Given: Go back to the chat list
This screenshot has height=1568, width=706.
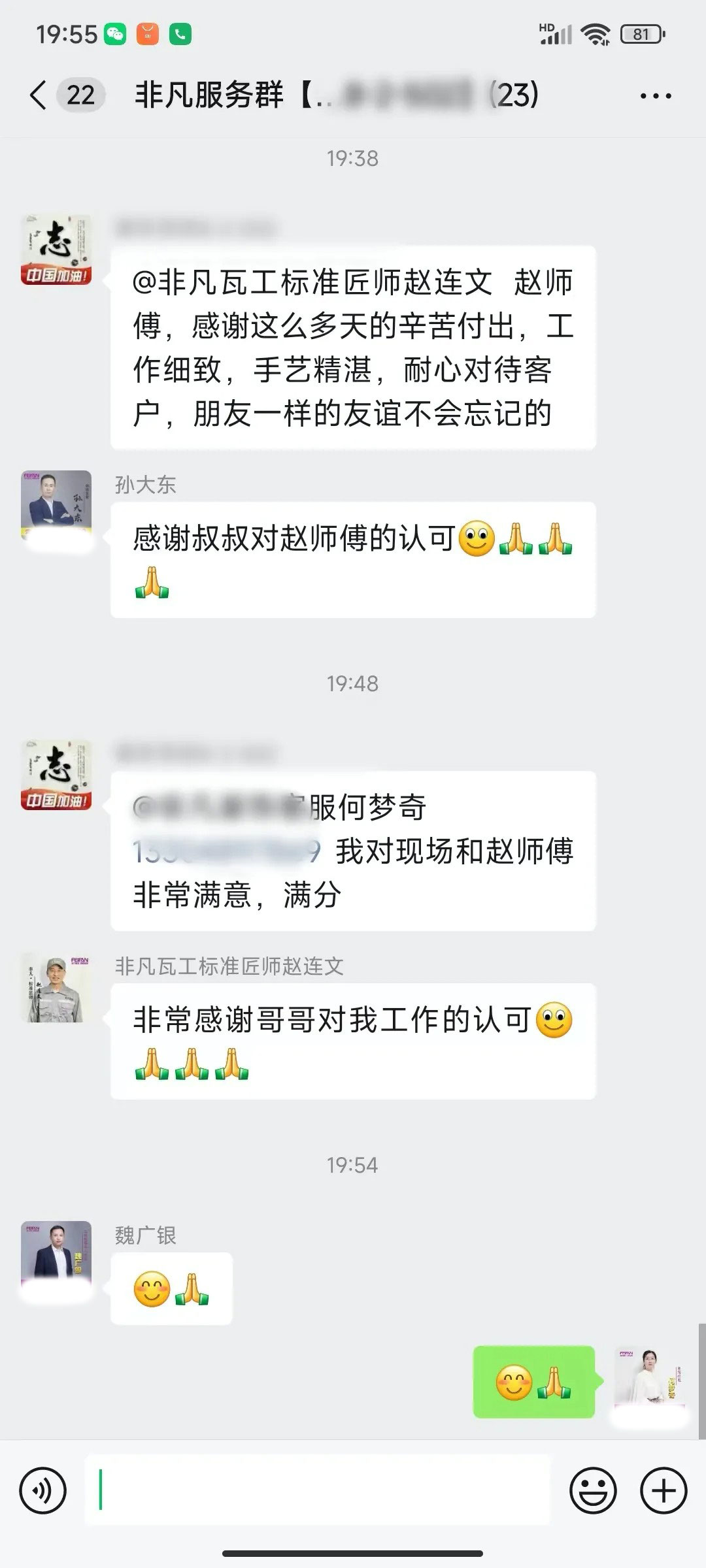Looking at the screenshot, I should tap(39, 95).
